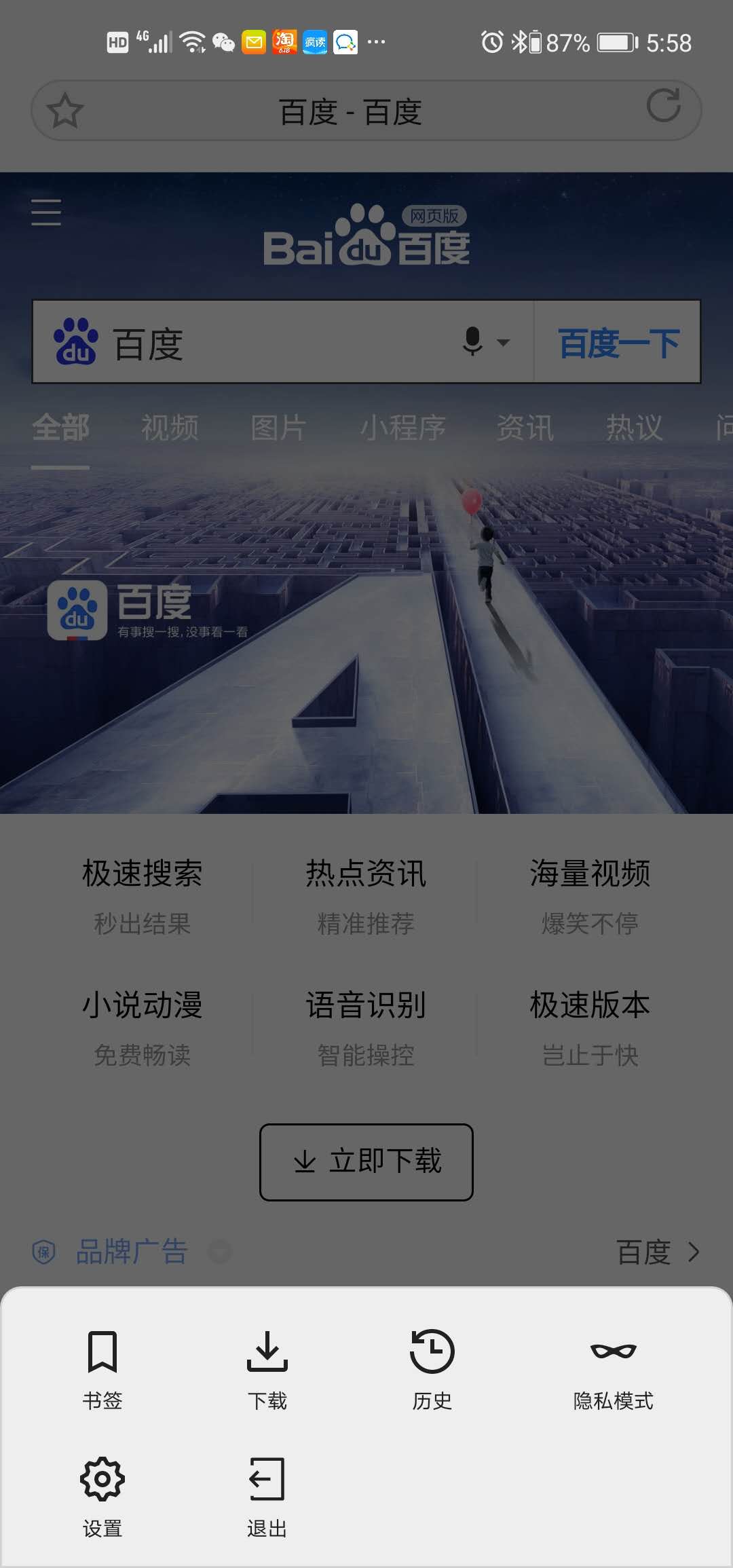Select the 图片 tab

(x=279, y=428)
